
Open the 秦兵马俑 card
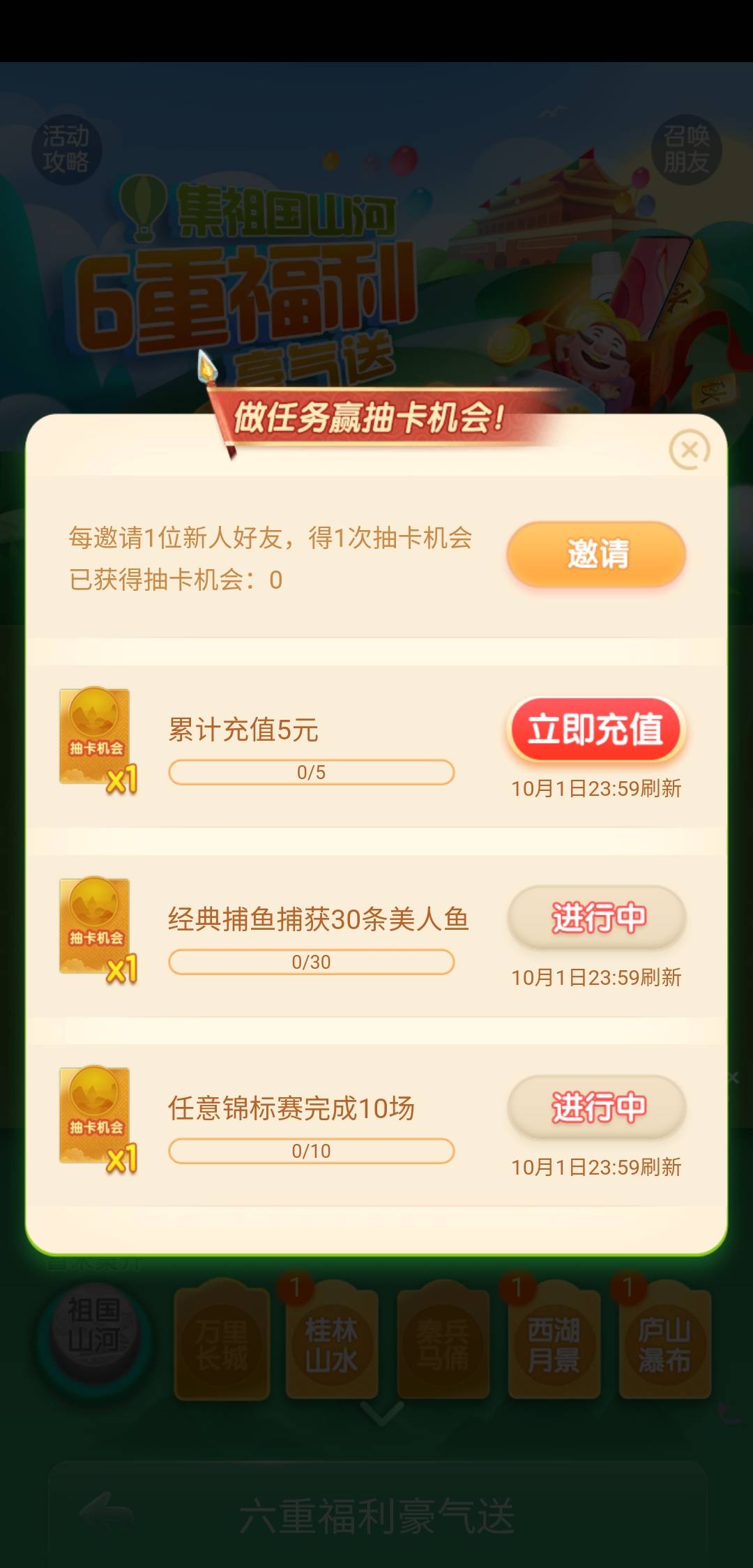443,1343
